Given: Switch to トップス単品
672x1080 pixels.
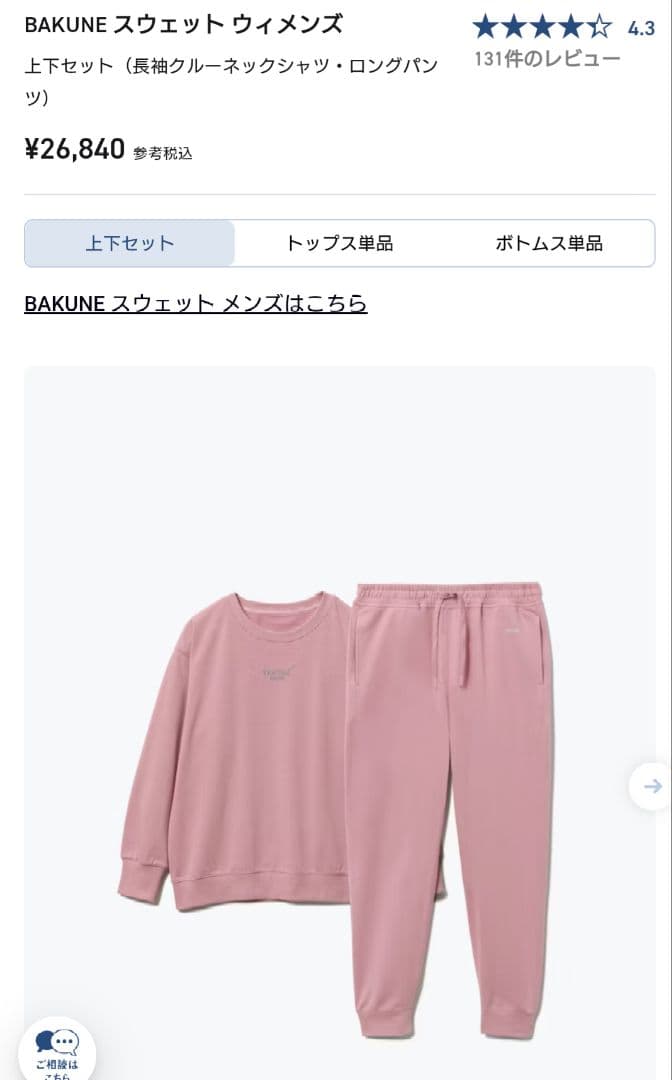Looking at the screenshot, I should [x=339, y=243].
